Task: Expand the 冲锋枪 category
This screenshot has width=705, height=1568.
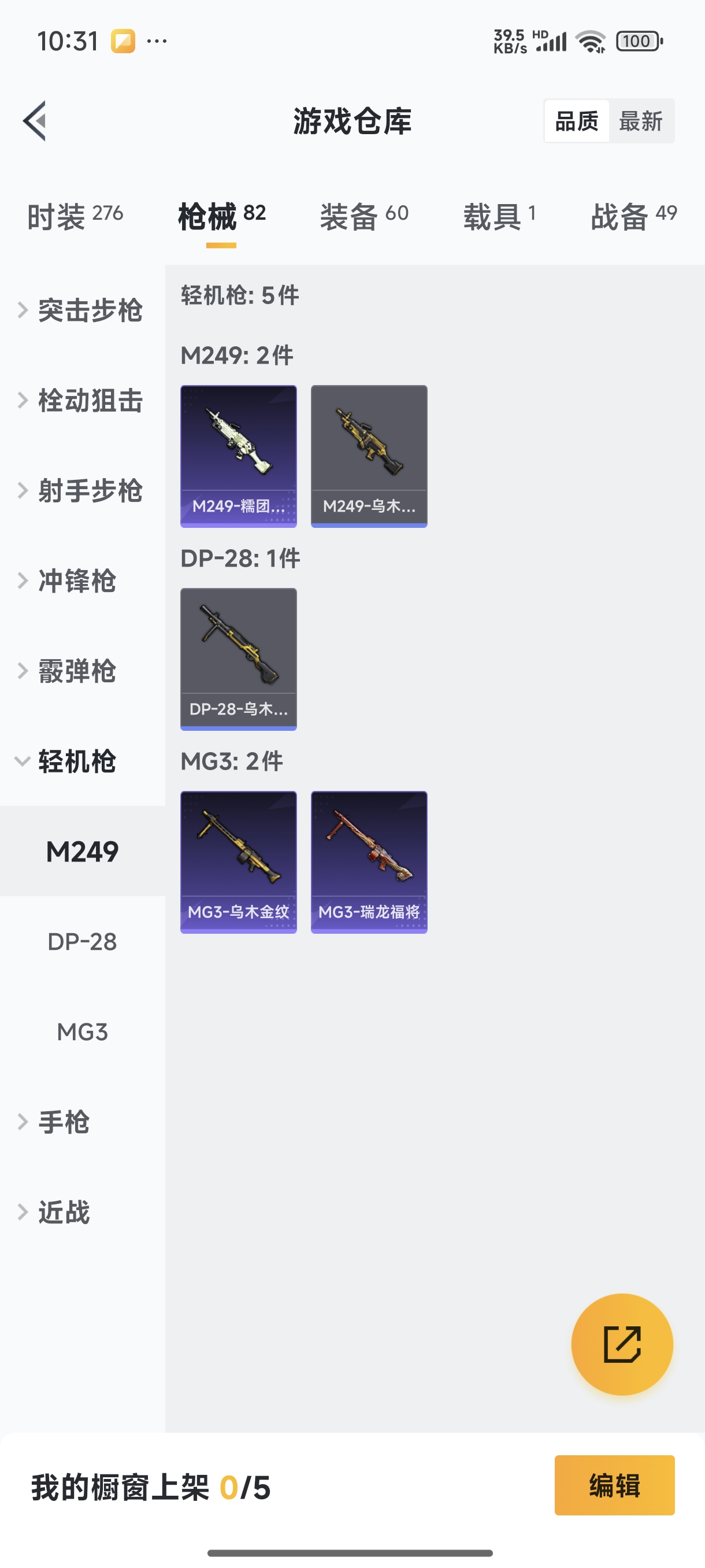Action: (83, 580)
